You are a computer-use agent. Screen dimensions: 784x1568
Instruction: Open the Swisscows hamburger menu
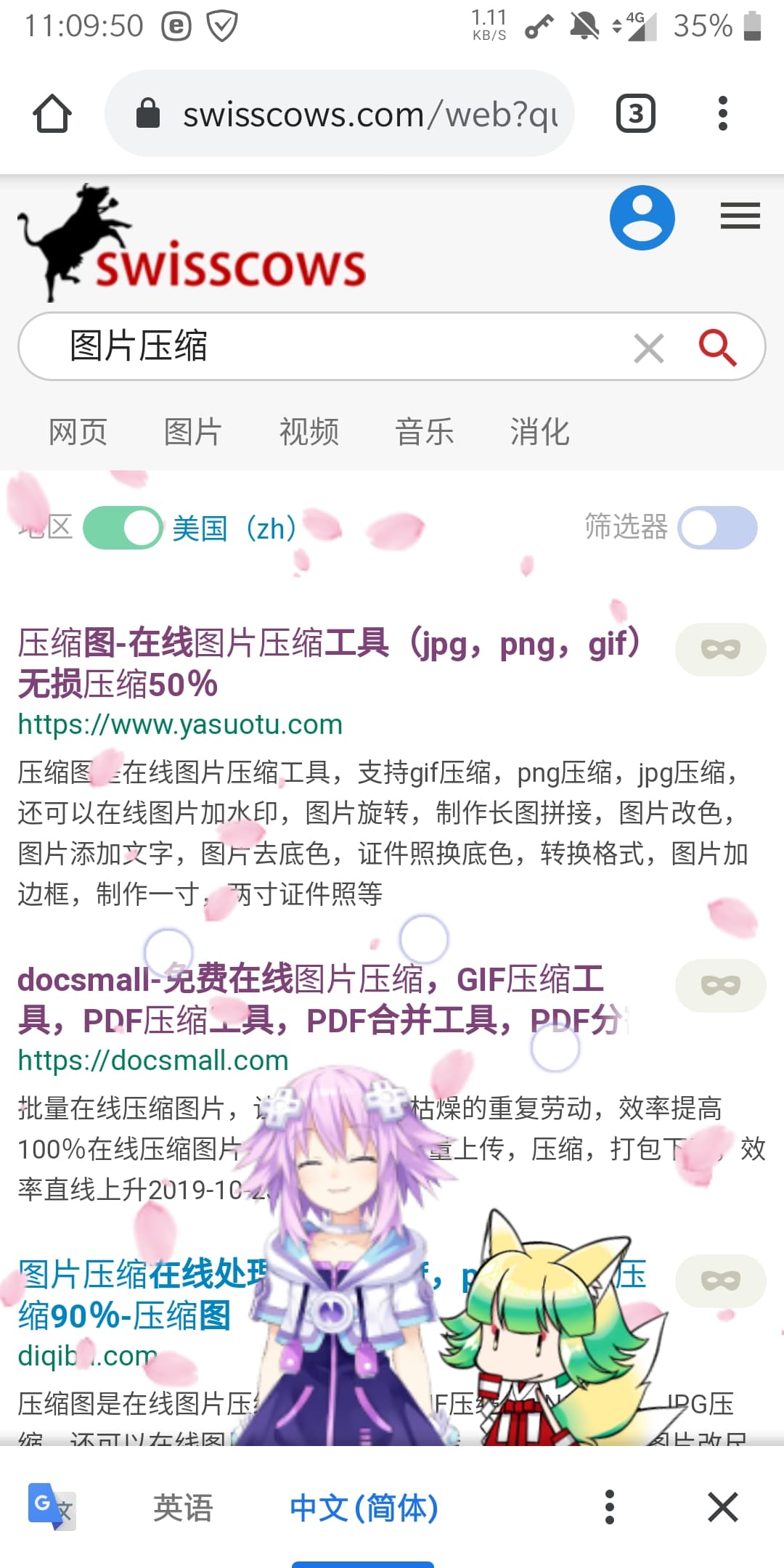[x=740, y=216]
